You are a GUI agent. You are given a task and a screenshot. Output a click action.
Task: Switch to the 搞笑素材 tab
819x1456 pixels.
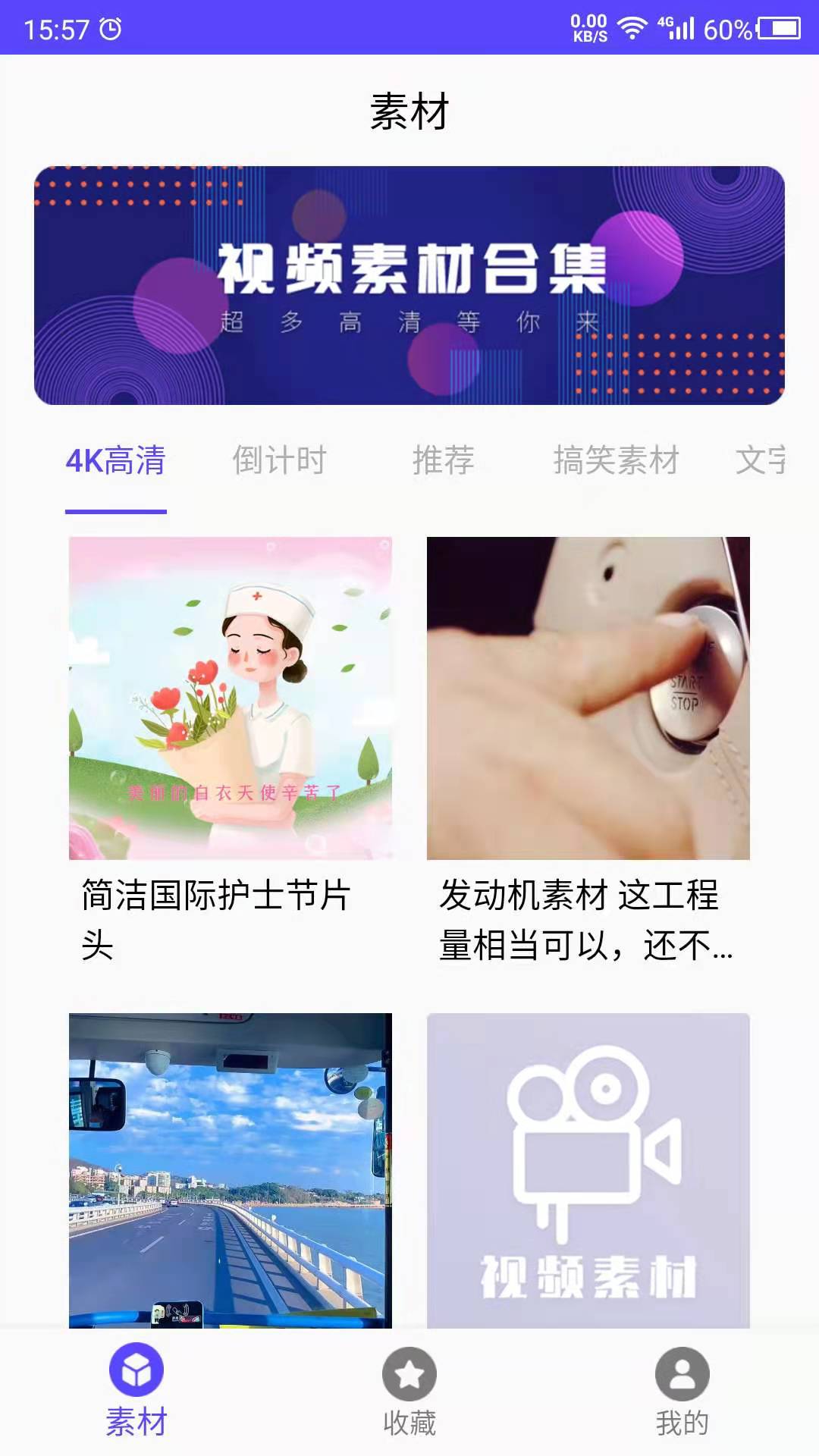pos(616,460)
